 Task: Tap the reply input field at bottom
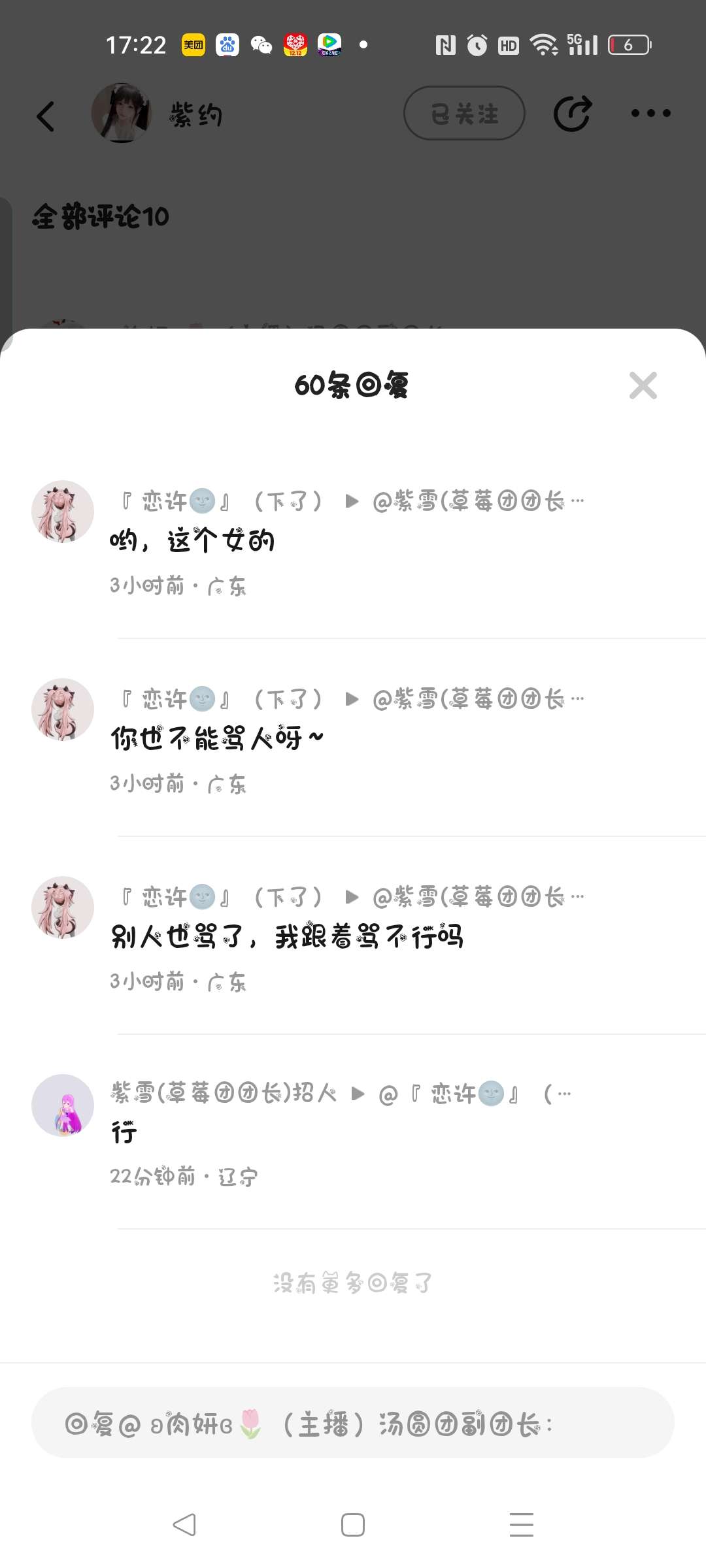[353, 1424]
